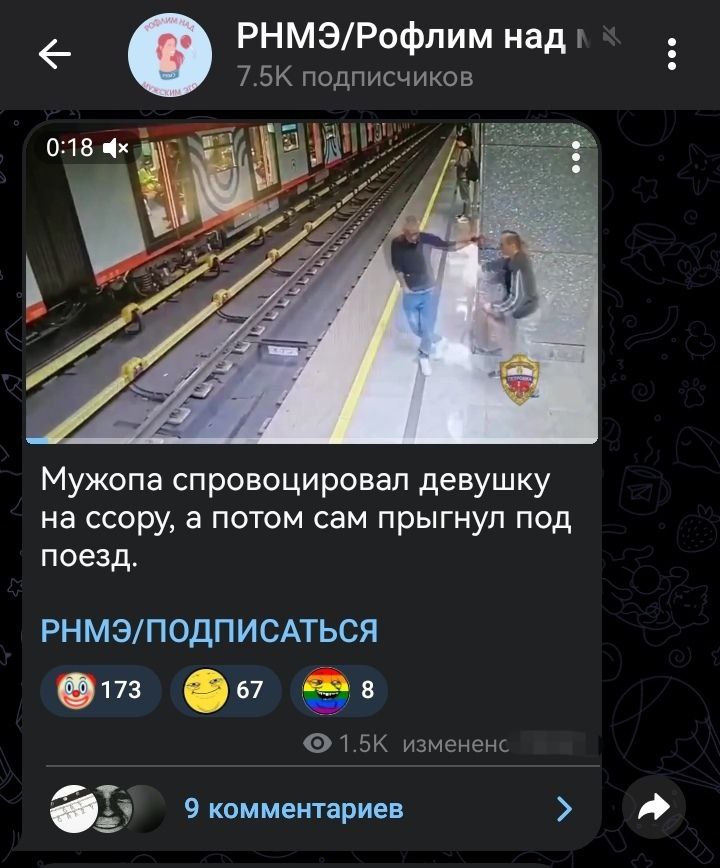This screenshot has height=868, width=720.
Task: Open the 9 комментариев thread
Action: pos(312,808)
